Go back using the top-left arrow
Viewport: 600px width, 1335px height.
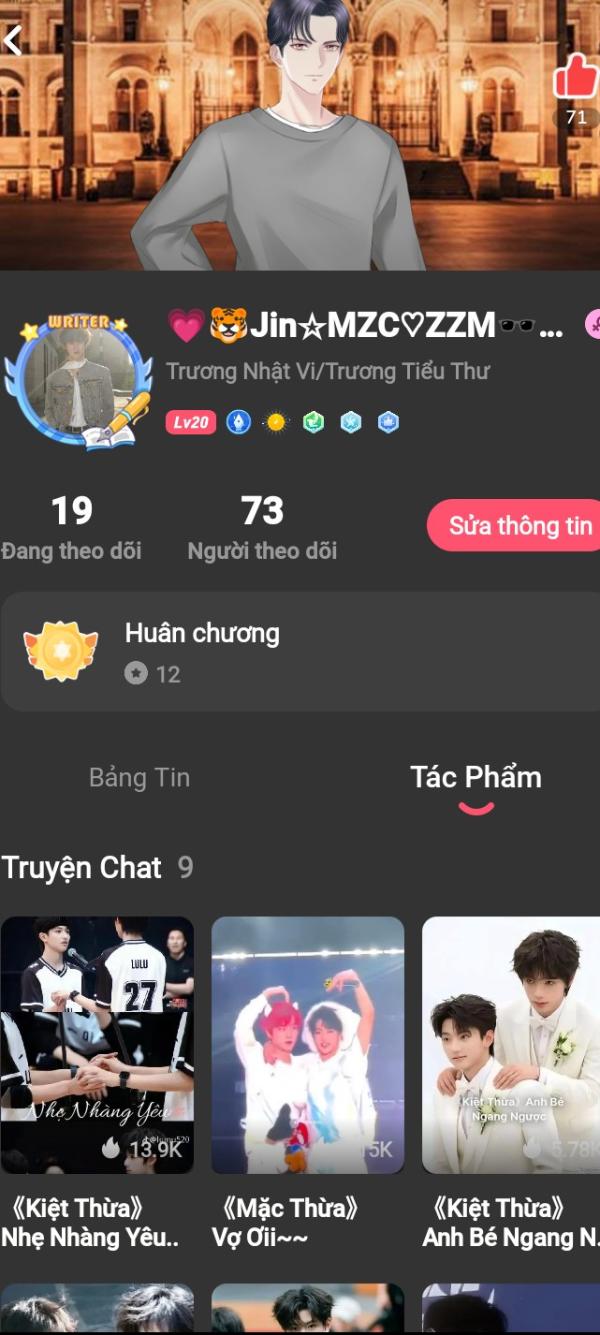click(13, 41)
